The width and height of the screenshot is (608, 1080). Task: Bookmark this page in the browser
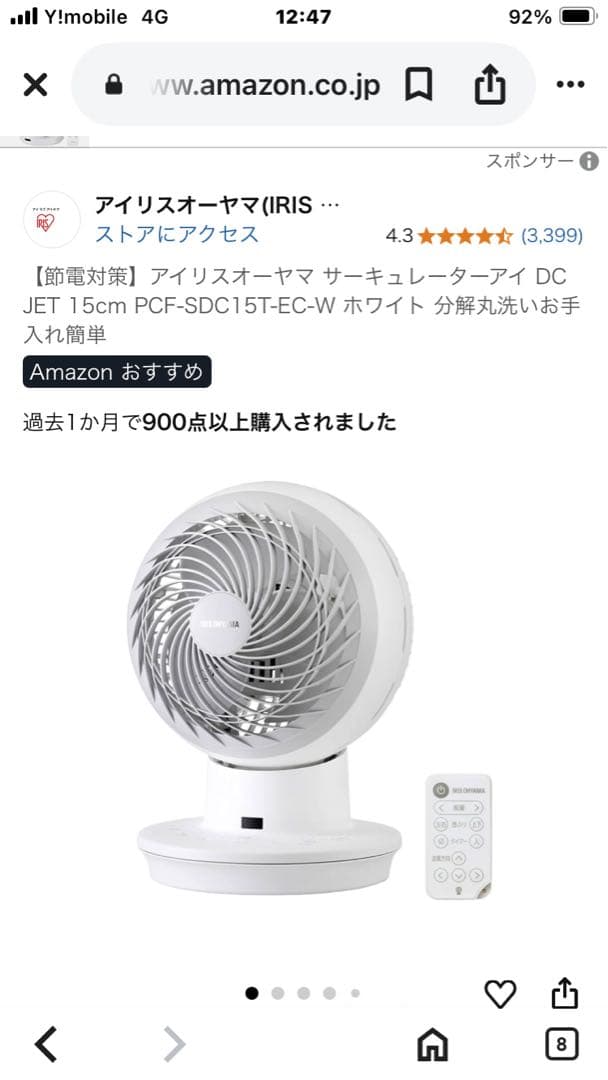coord(419,85)
